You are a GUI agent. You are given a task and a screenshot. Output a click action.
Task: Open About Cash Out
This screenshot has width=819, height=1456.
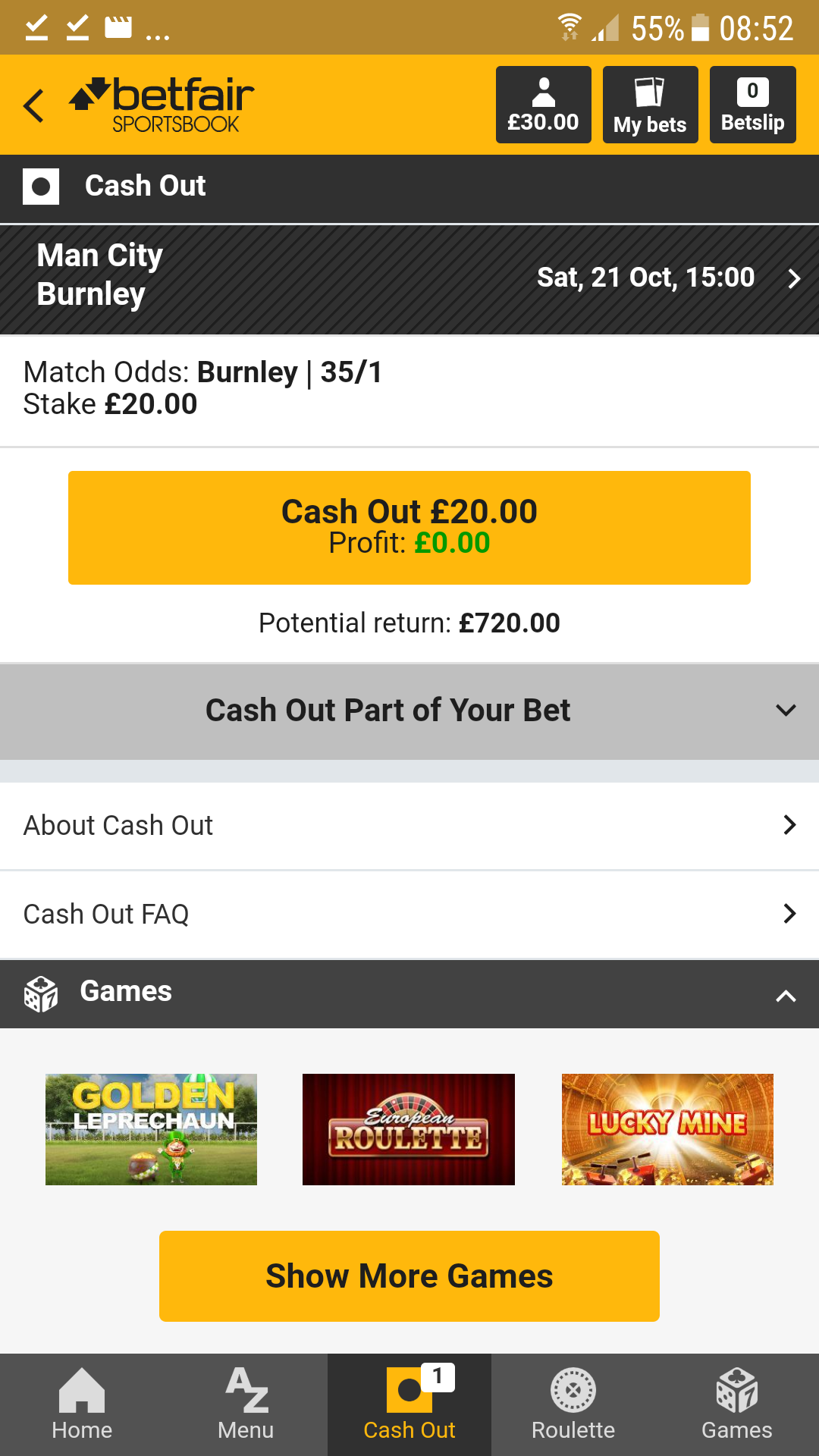coord(409,825)
